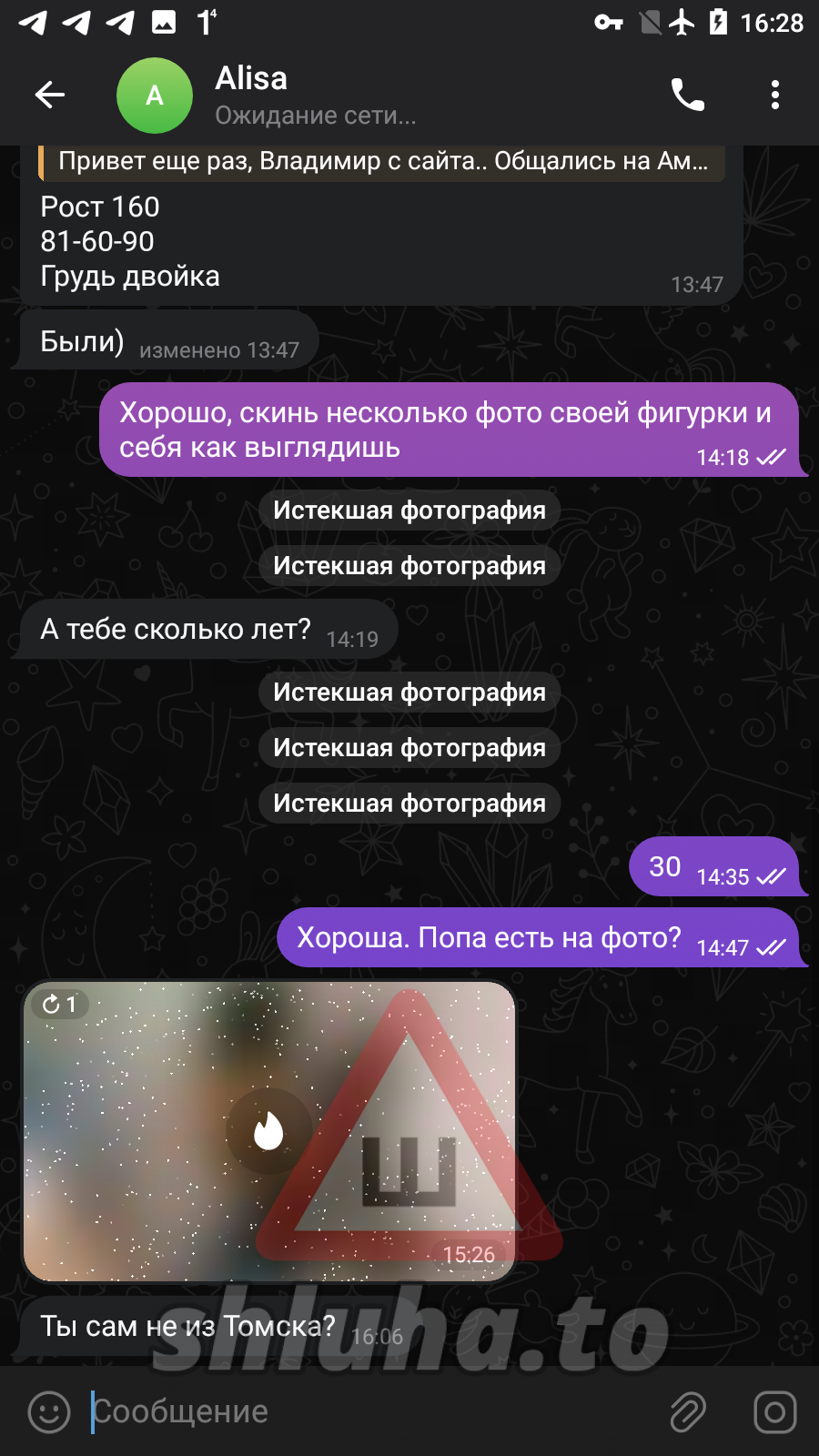
Task: Record a video message with the camera icon
Action: pos(774,1411)
